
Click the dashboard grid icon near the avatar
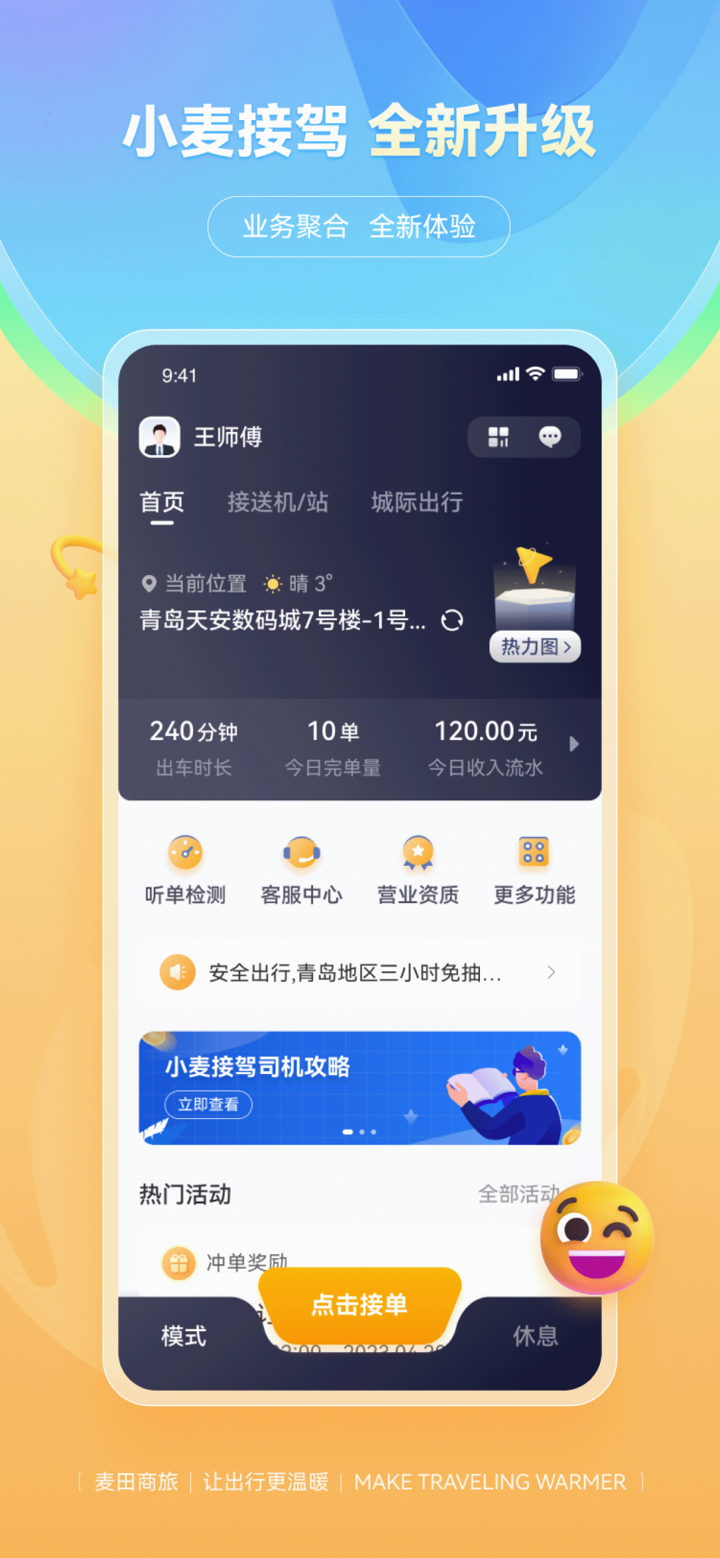(x=497, y=437)
